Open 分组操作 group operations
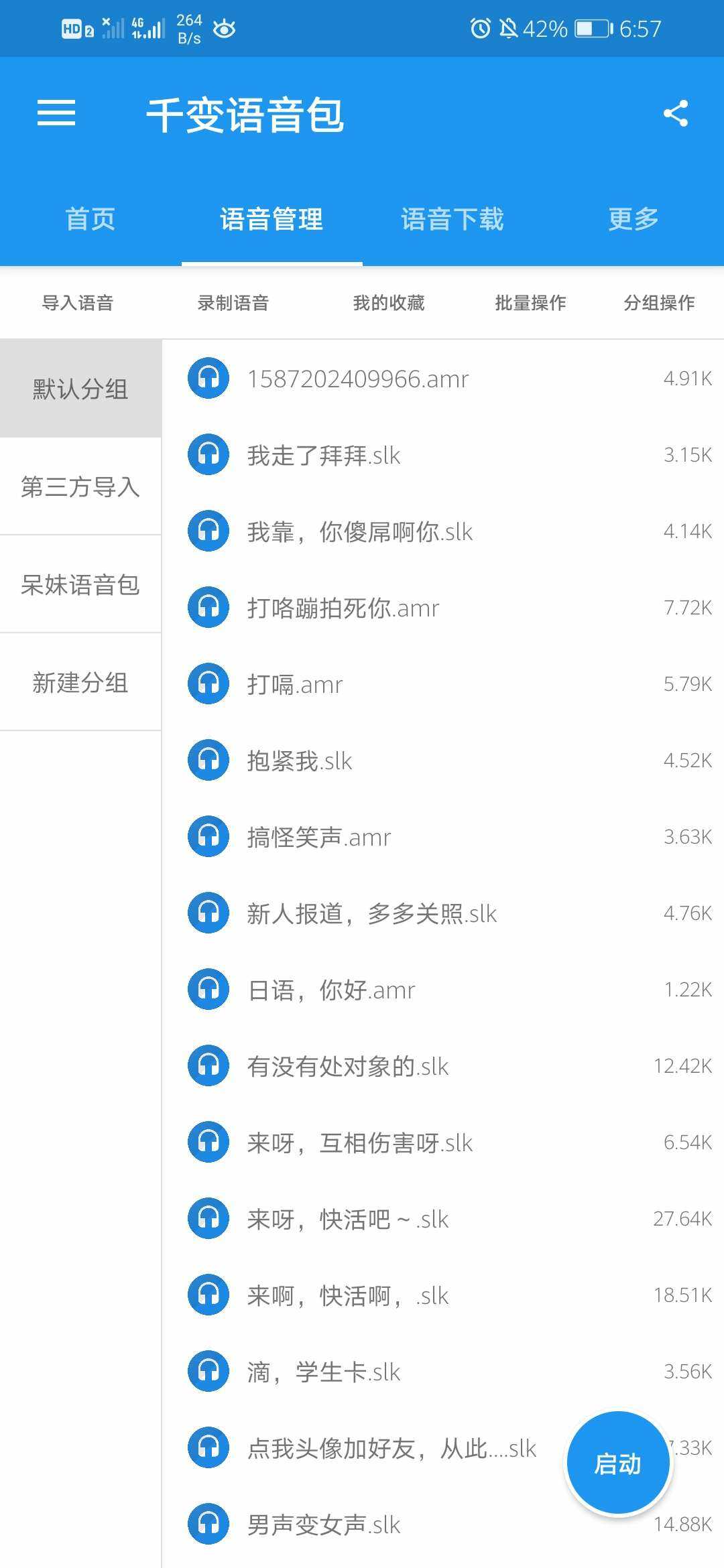 coord(660,303)
